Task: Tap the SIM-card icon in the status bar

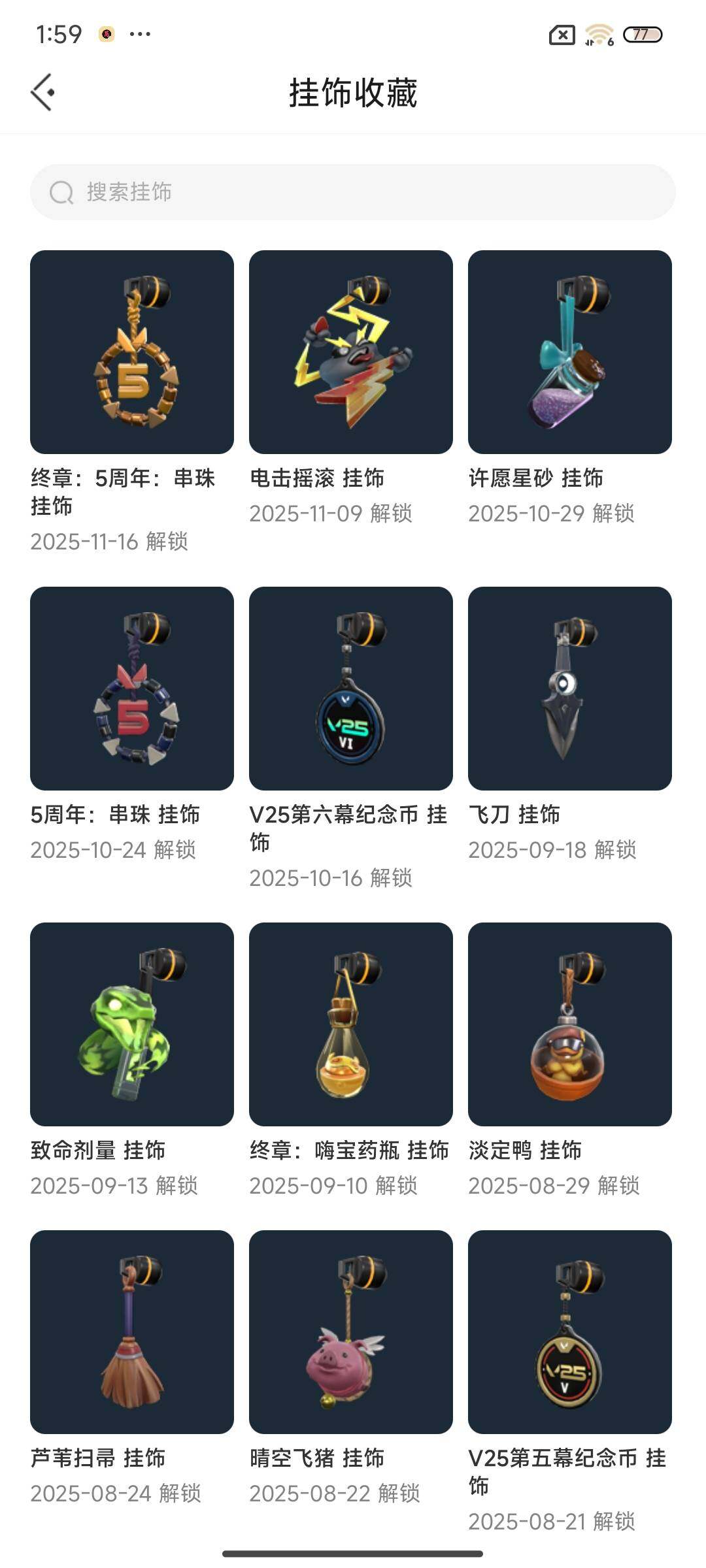Action: click(560, 33)
